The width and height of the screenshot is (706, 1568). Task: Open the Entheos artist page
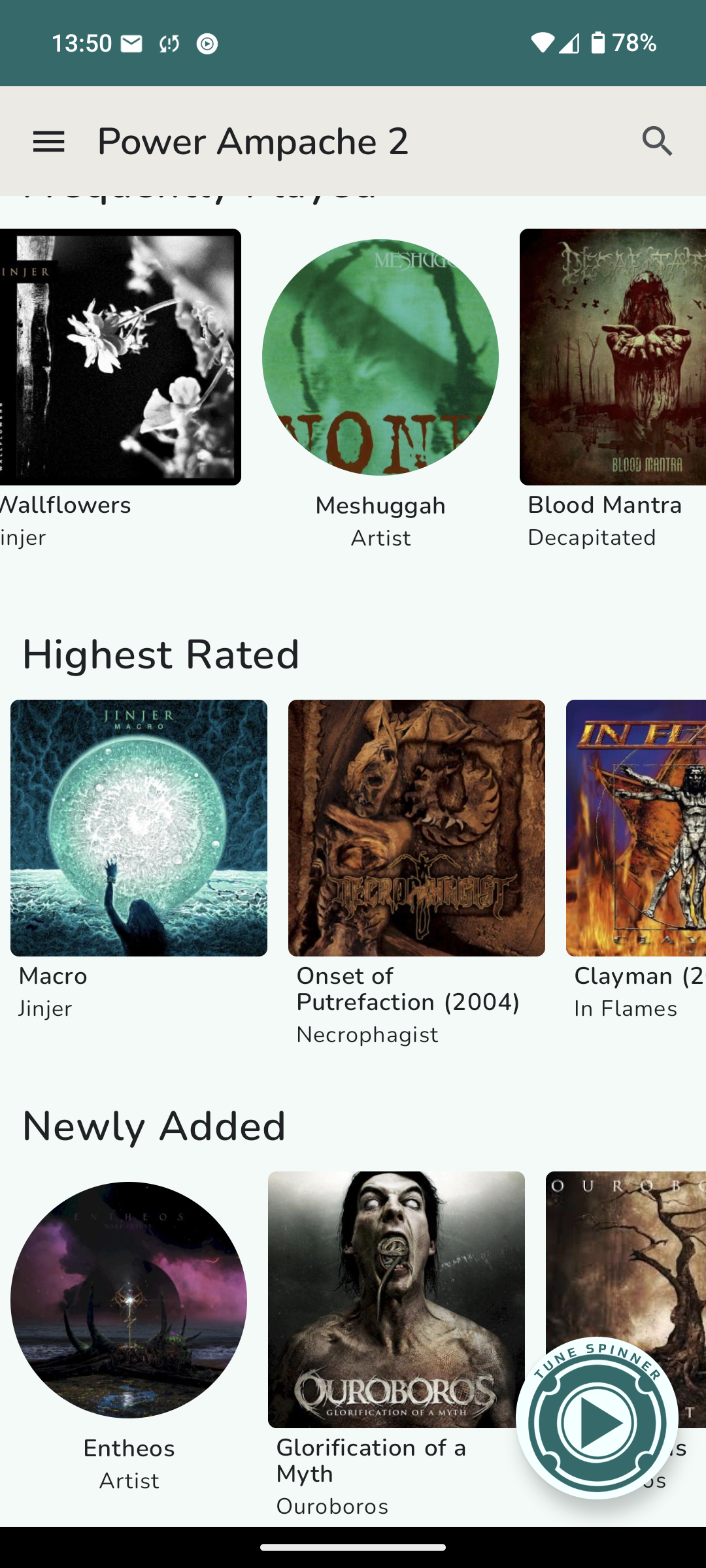129,1299
